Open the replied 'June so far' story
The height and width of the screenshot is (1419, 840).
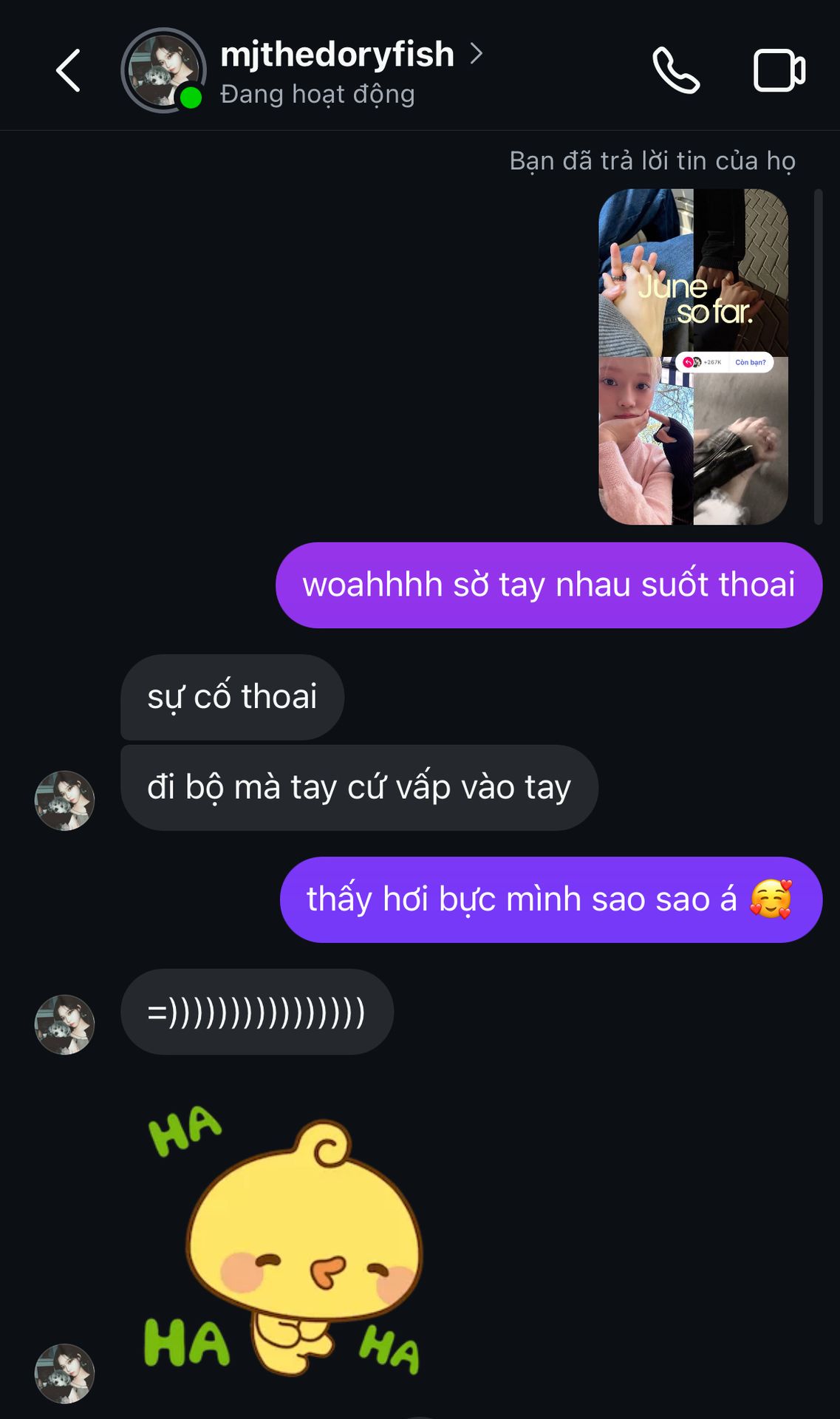tap(693, 357)
